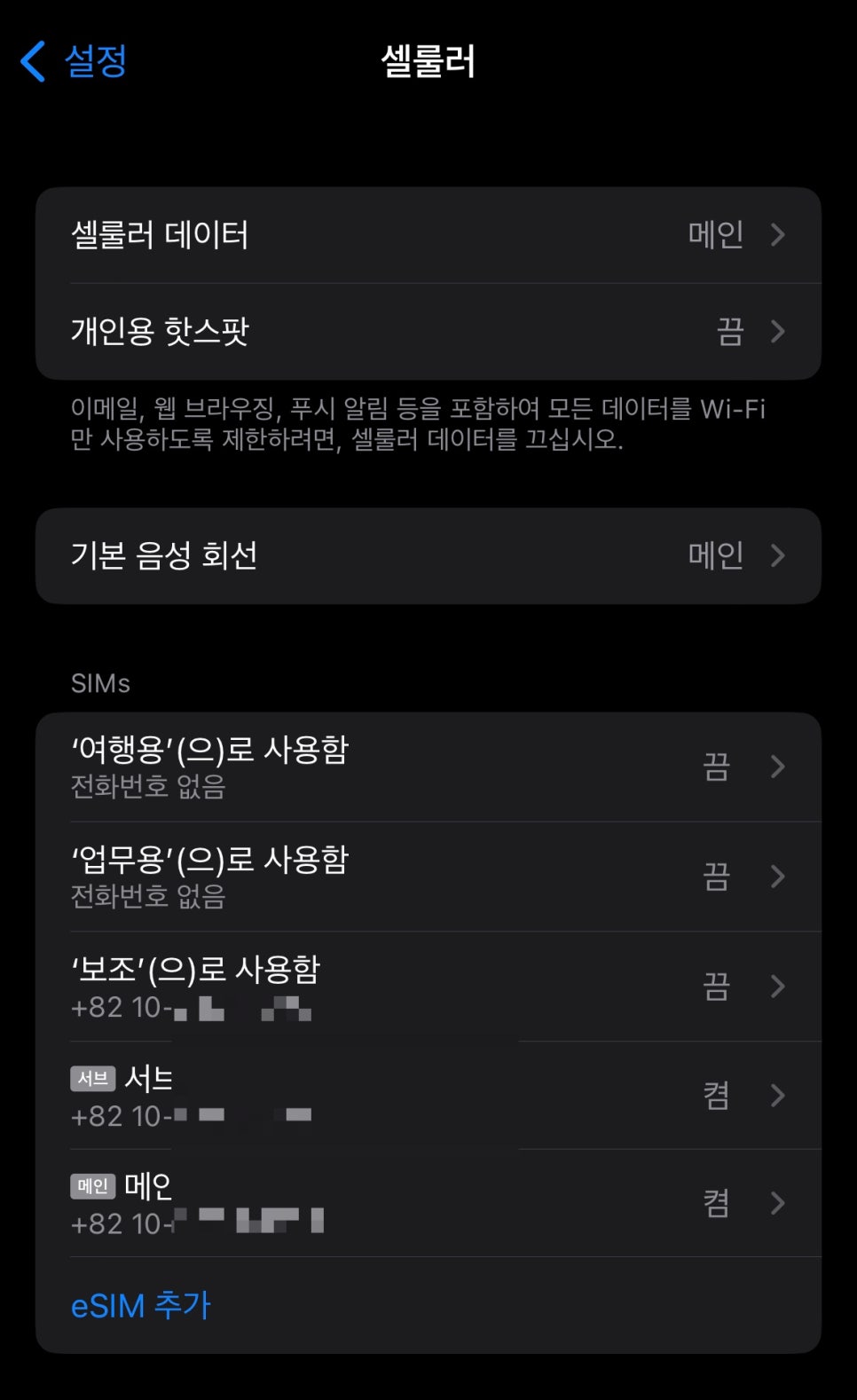
Task: Open the '보조' SIM row
Action: click(428, 987)
